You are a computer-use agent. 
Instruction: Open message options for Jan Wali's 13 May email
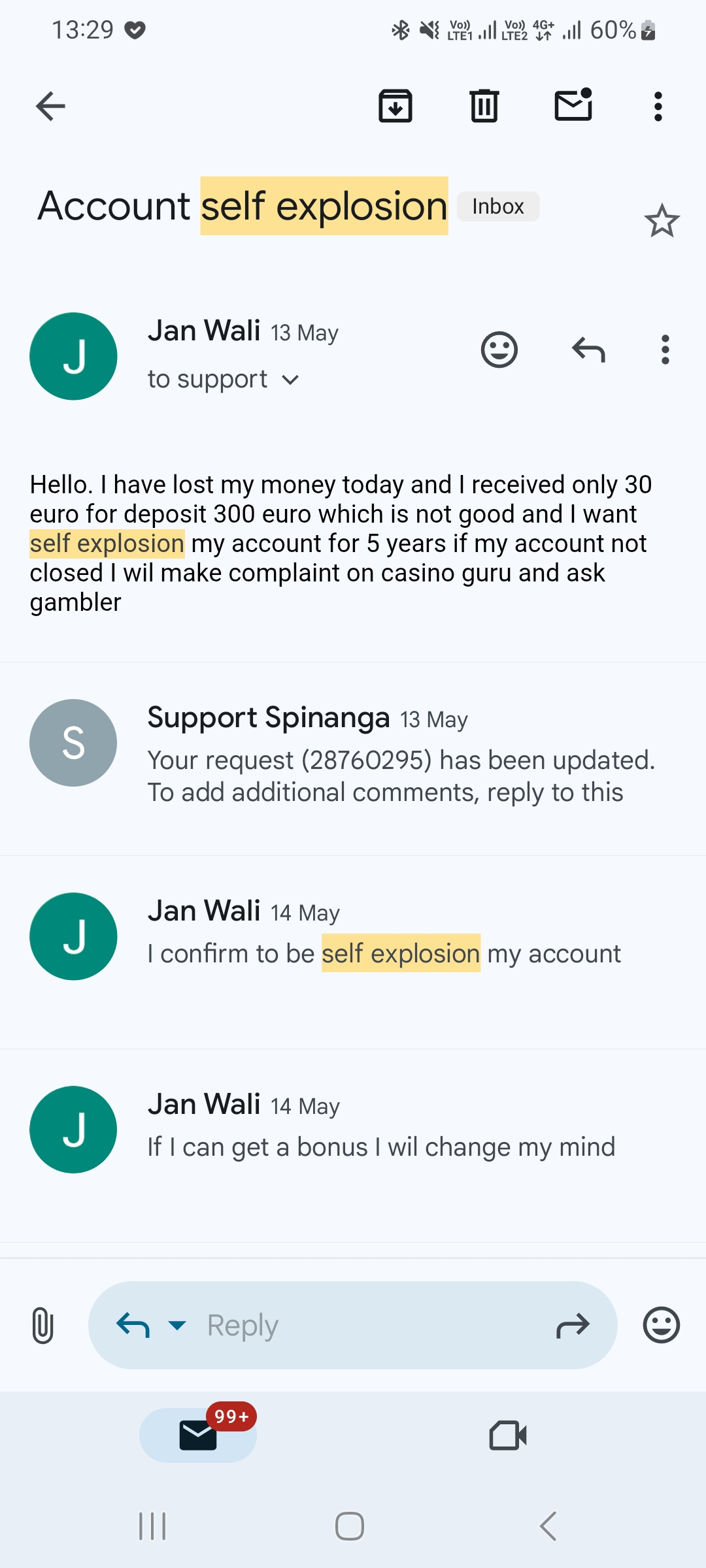pos(665,350)
